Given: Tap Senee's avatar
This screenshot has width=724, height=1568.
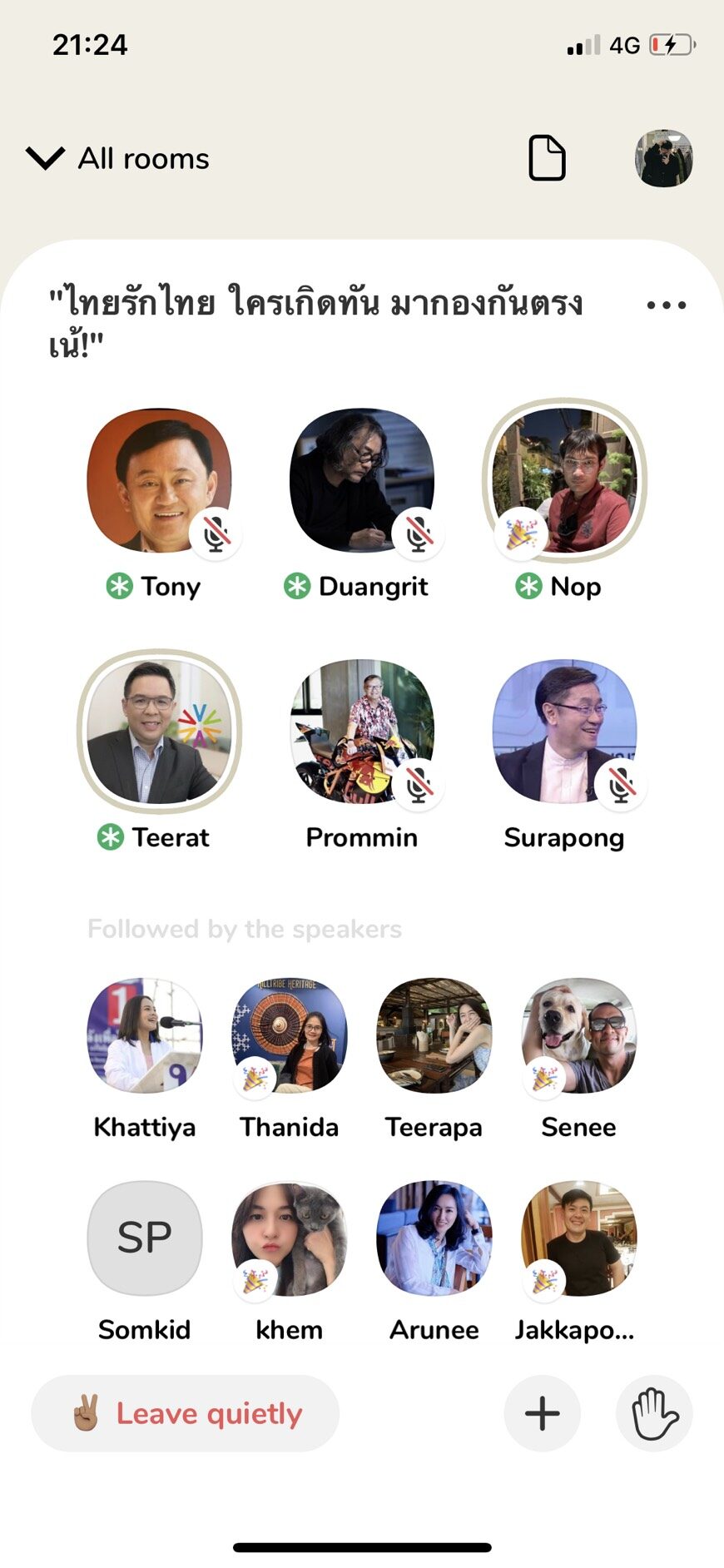Looking at the screenshot, I should click(x=579, y=1035).
